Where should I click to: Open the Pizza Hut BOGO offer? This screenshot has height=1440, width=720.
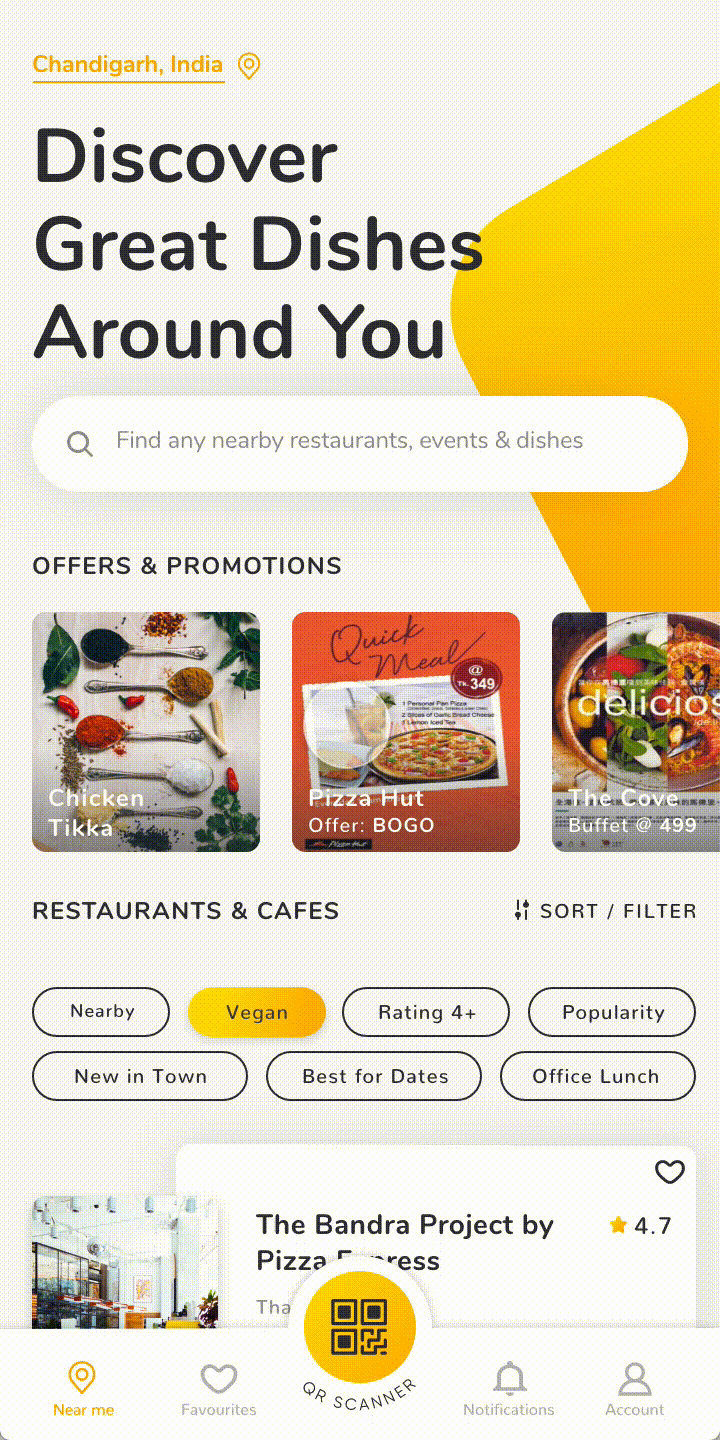(x=406, y=732)
